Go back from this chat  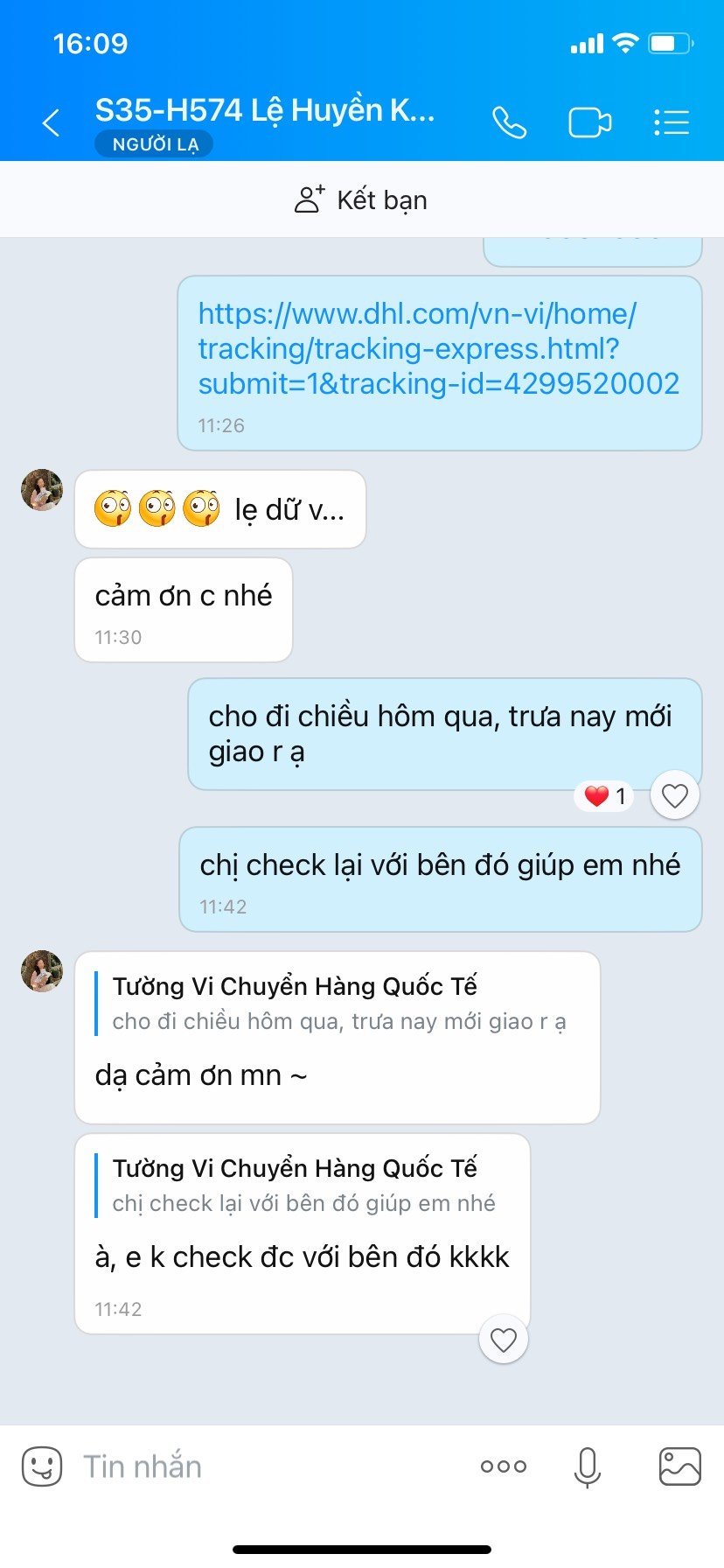(x=51, y=122)
